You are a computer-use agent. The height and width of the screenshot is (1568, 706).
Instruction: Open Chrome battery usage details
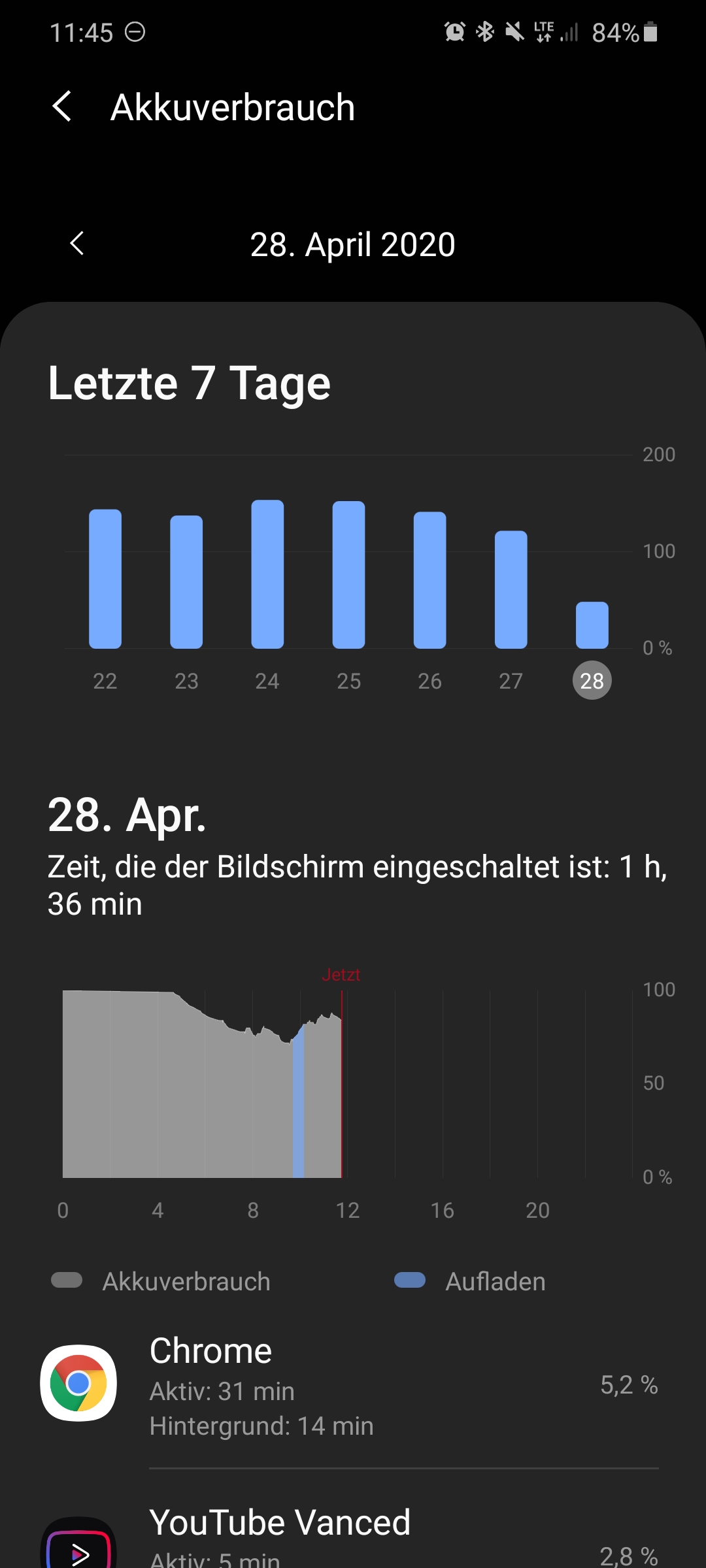pos(353,1384)
